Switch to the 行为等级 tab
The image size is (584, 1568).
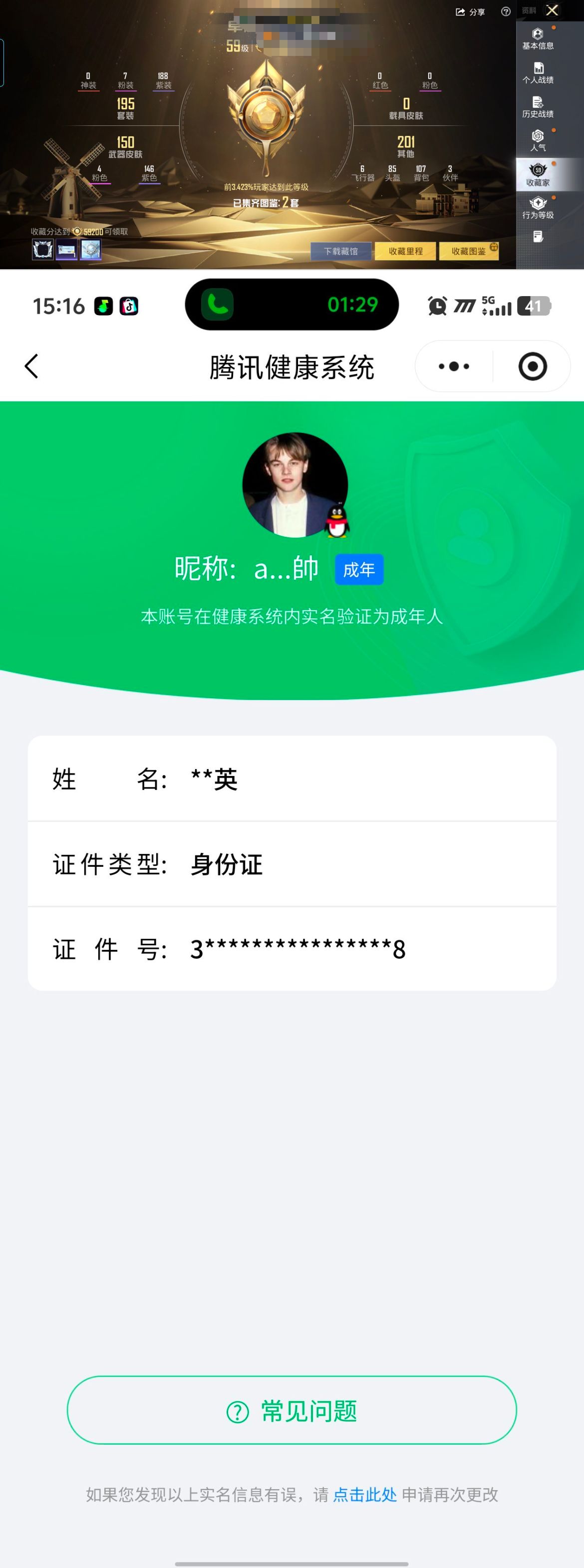point(538,208)
